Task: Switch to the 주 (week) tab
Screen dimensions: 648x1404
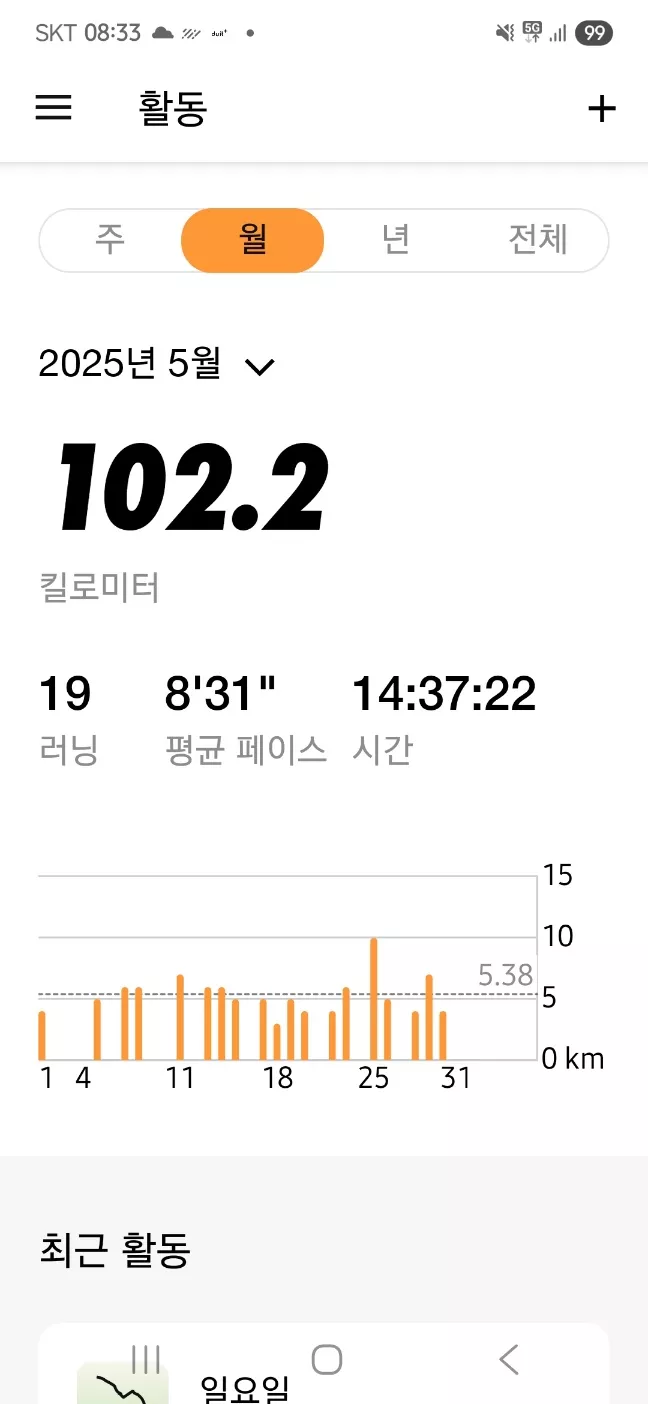Action: click(110, 240)
